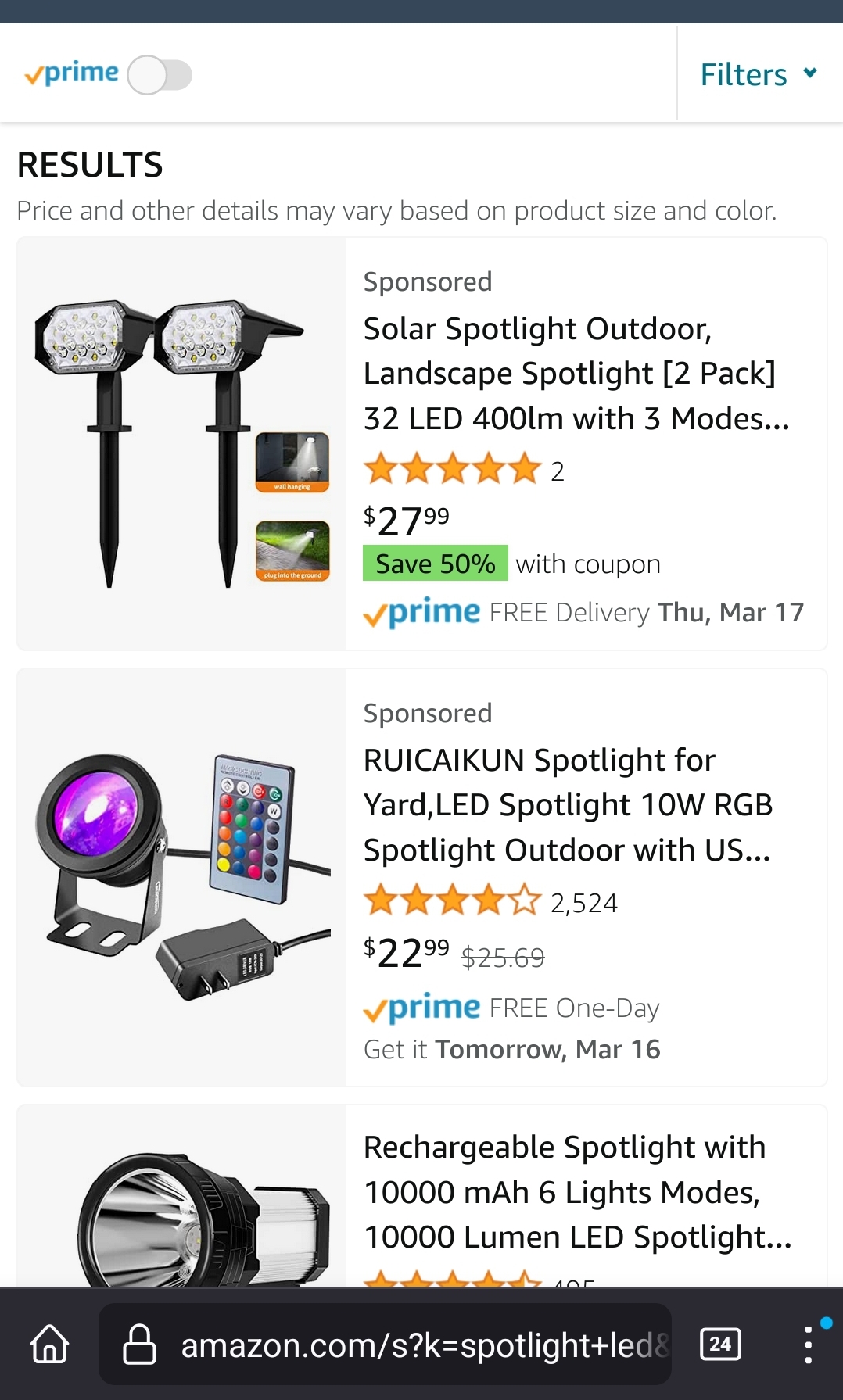Click the 'wall hanging' inset image on first product
The height and width of the screenshot is (1400, 843).
291,463
